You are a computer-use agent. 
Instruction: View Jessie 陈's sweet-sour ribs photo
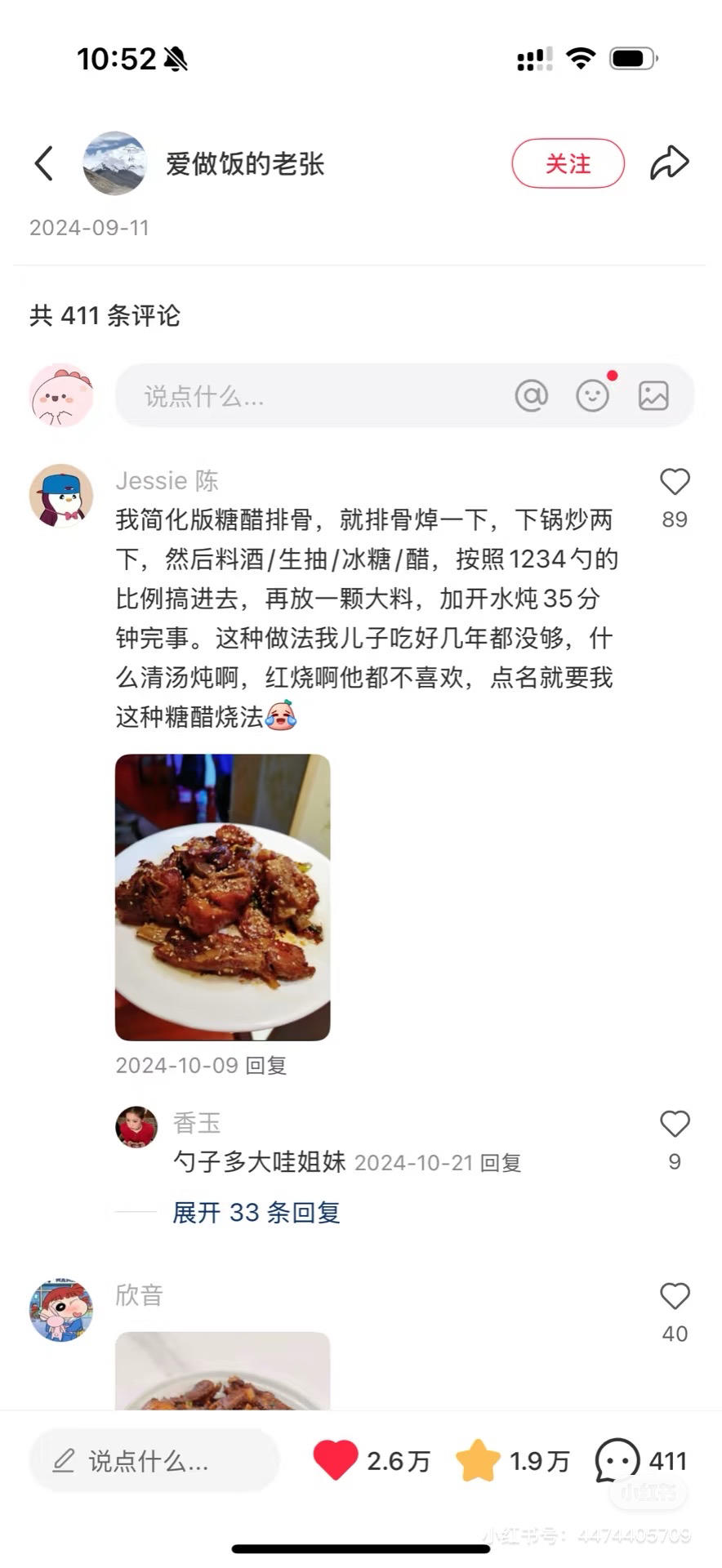click(222, 897)
